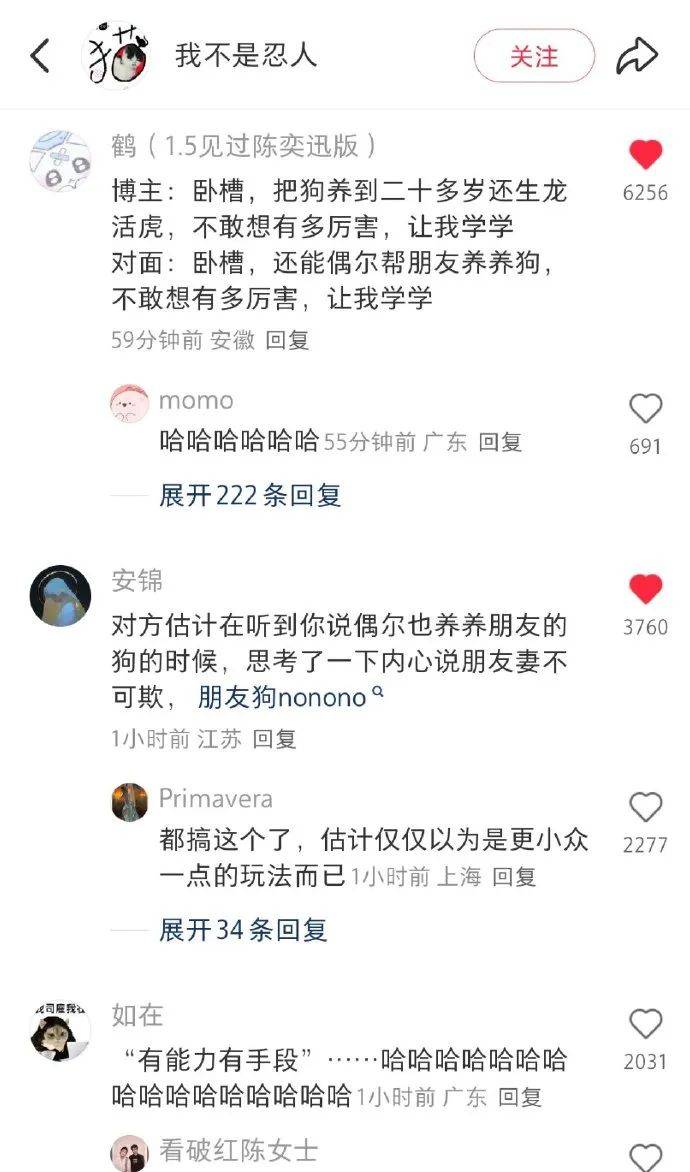Unlike the comment by 鹤

[645, 155]
